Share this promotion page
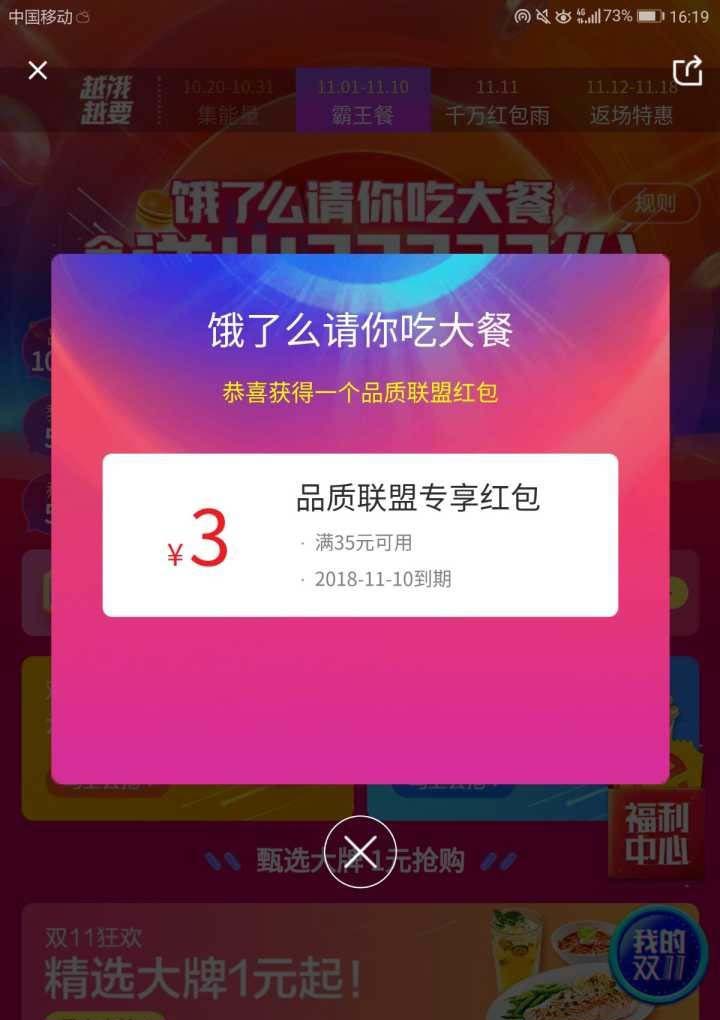Image resolution: width=720 pixels, height=1020 pixels. [x=687, y=71]
